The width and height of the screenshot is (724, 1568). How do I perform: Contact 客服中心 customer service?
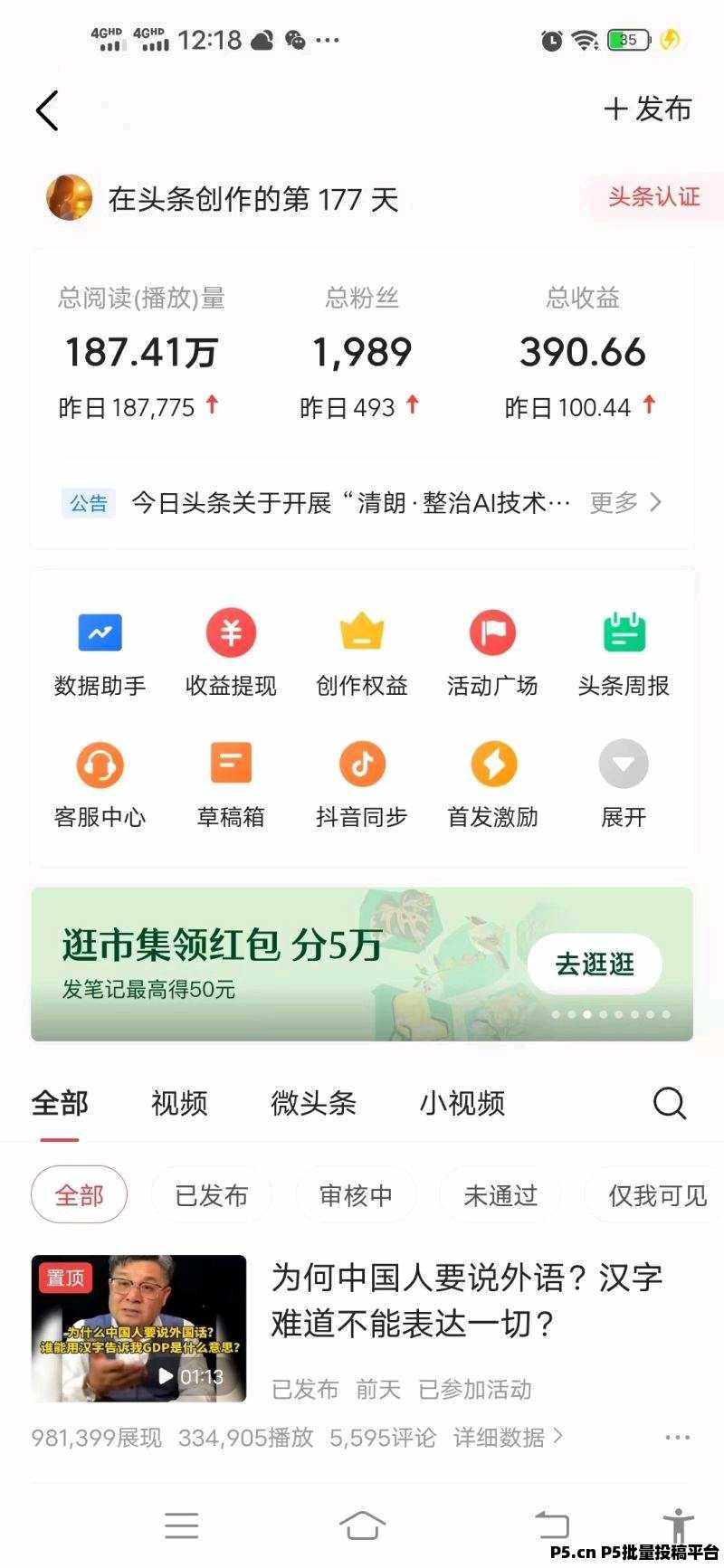click(x=100, y=784)
